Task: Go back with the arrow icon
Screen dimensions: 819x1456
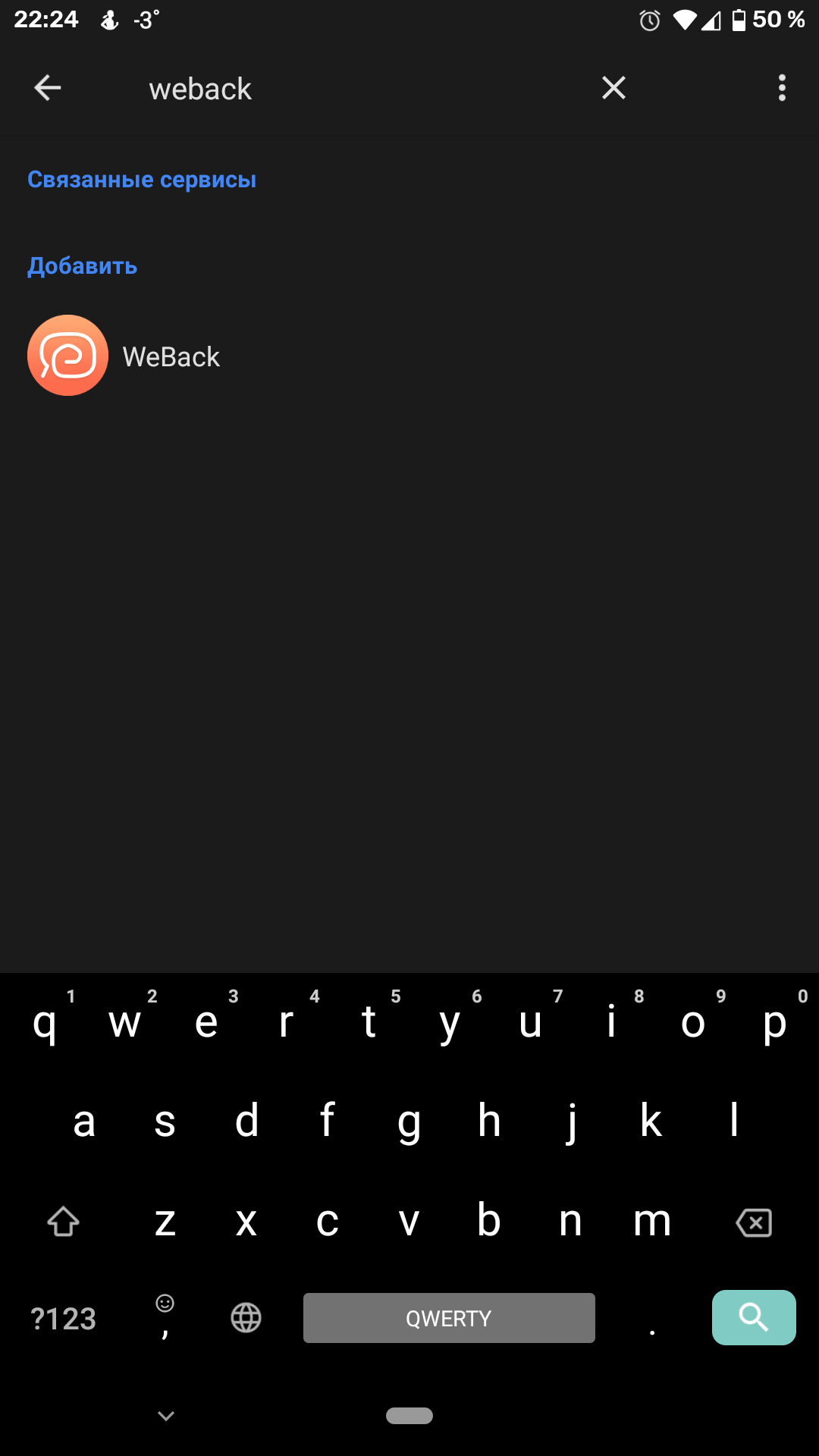Action: tap(48, 88)
